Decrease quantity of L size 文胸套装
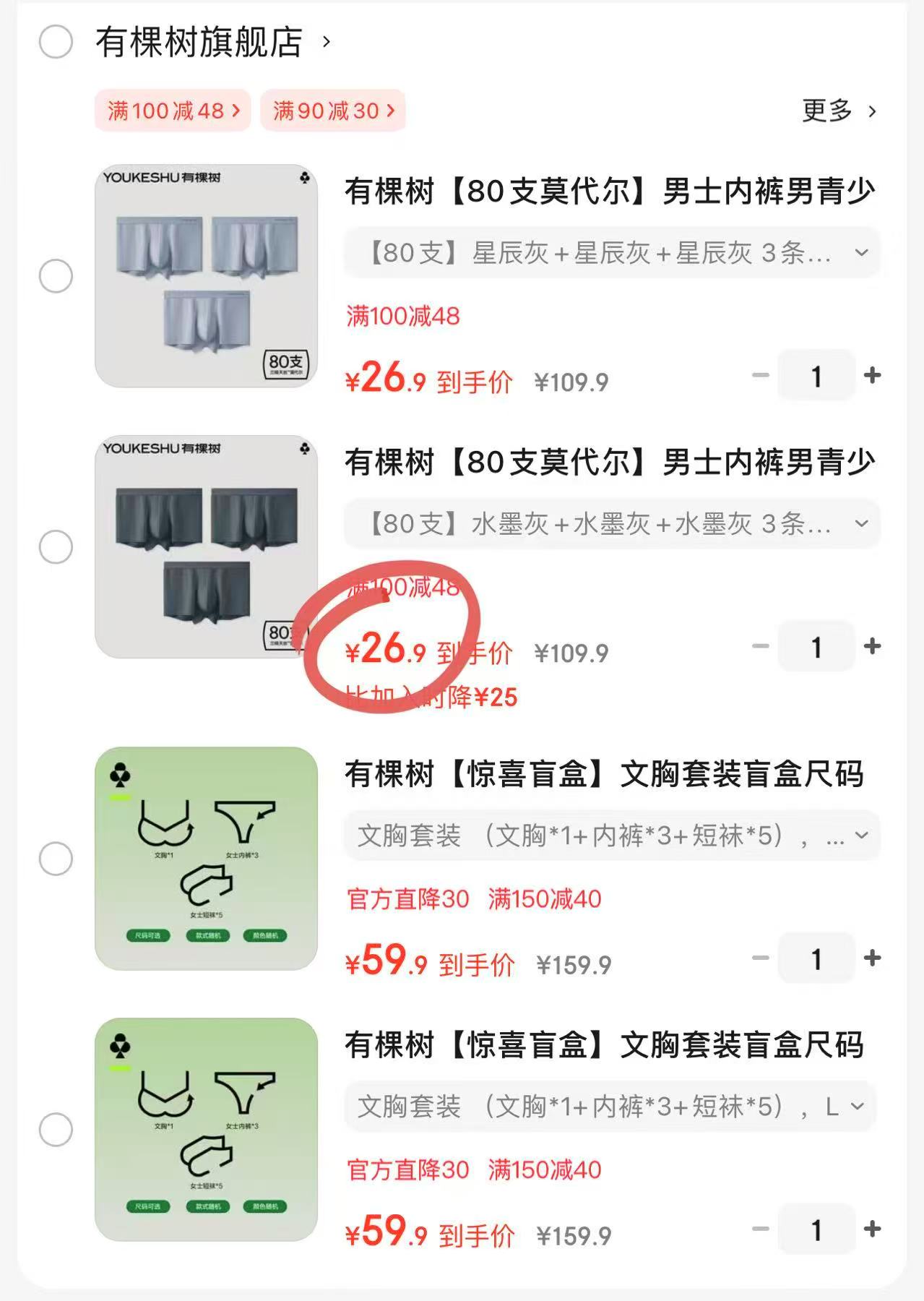The width and height of the screenshot is (924, 1301). pyautogui.click(x=759, y=1230)
